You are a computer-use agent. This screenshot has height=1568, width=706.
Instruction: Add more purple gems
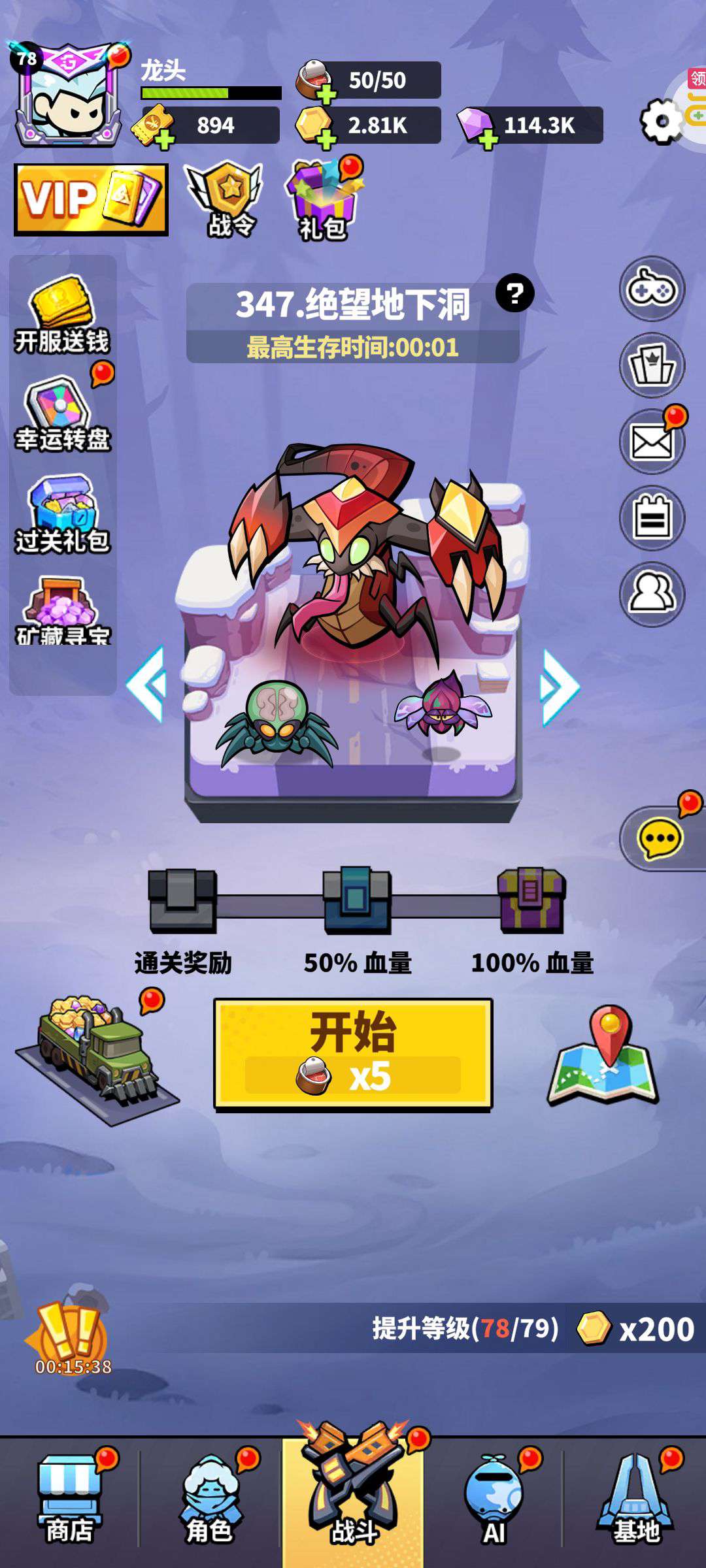(x=487, y=139)
